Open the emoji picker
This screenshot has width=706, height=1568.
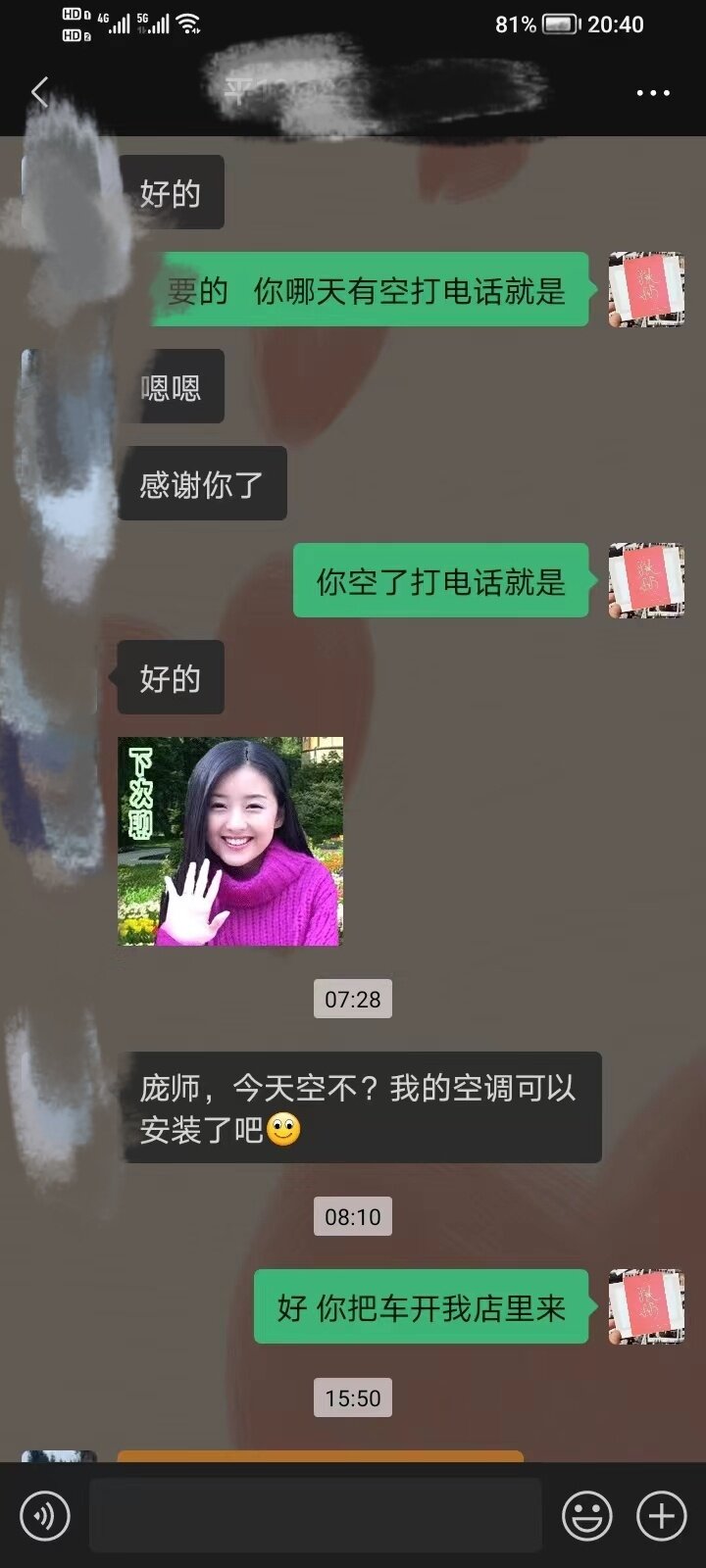point(586,1515)
